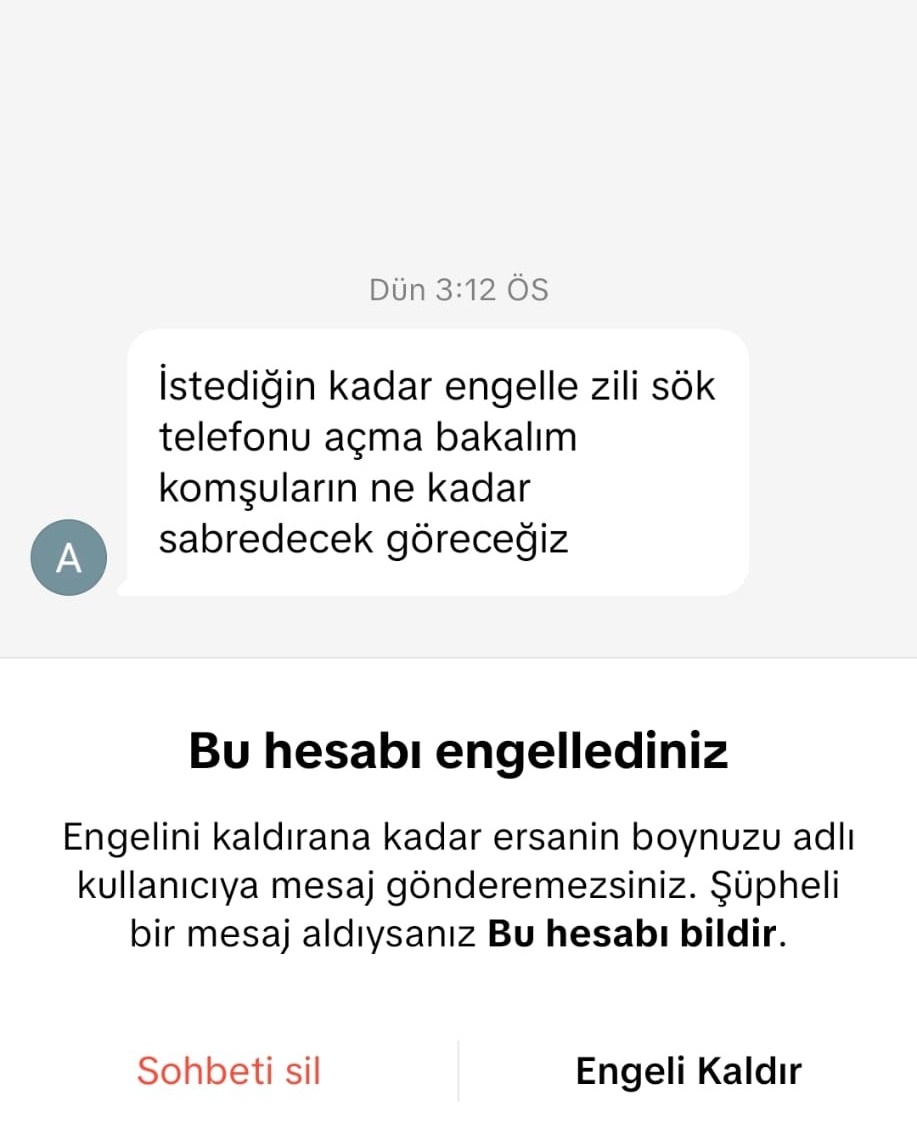The image size is (917, 1142).
Task: Tap the circular avatar showing letter A
Action: pyautogui.click(x=68, y=557)
